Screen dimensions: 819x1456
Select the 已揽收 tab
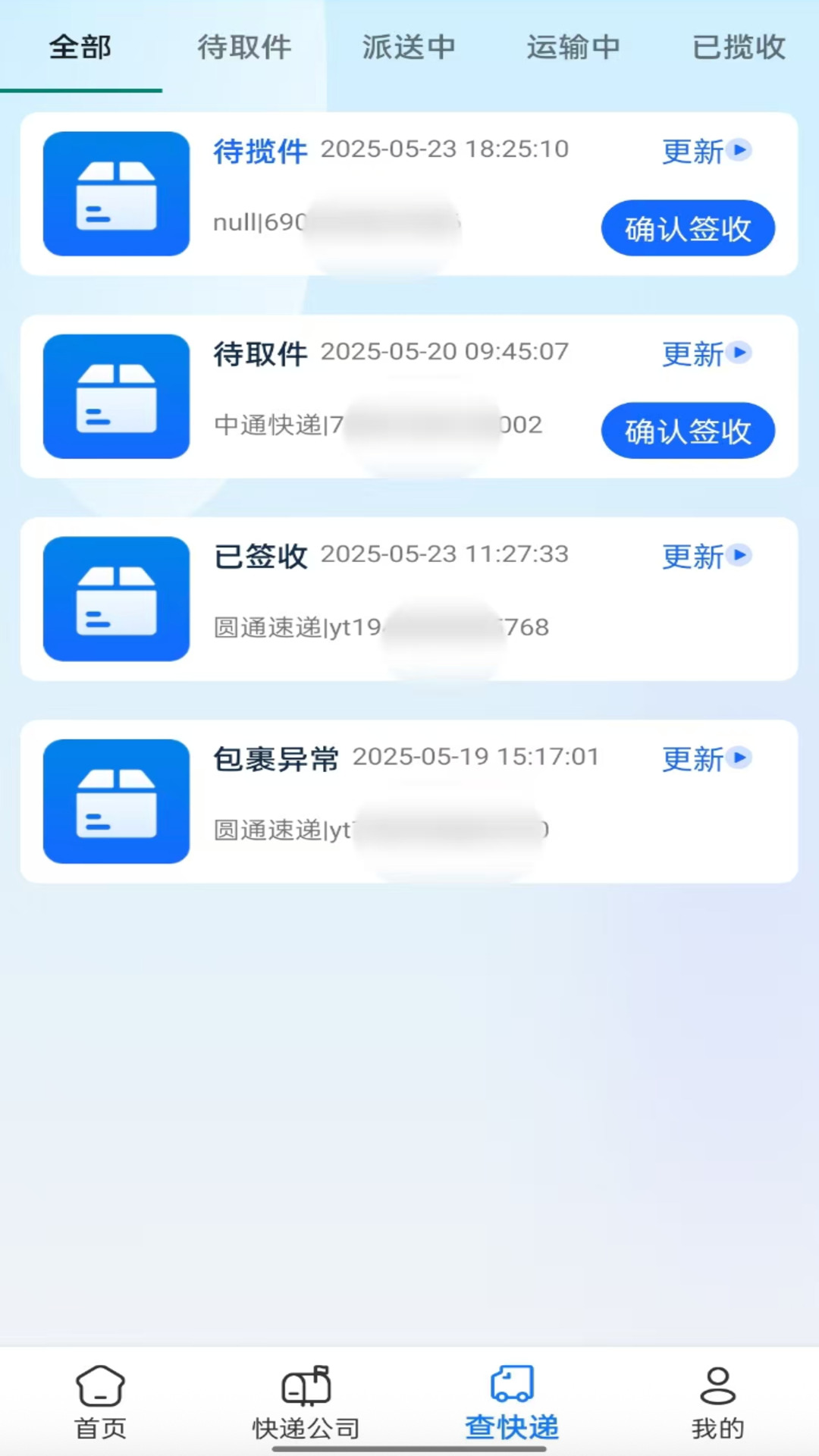[736, 47]
